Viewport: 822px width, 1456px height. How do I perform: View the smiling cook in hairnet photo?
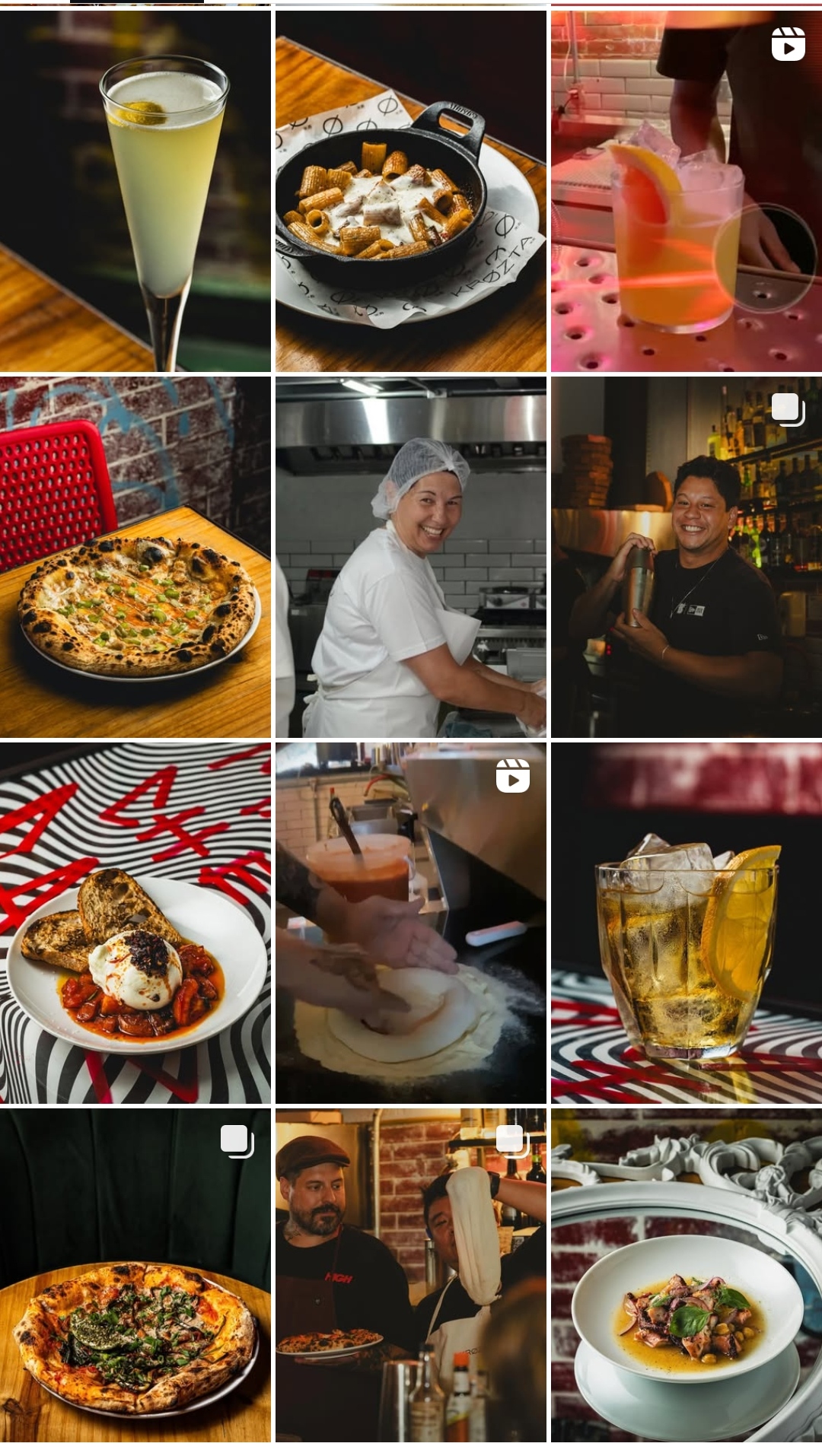[411, 557]
